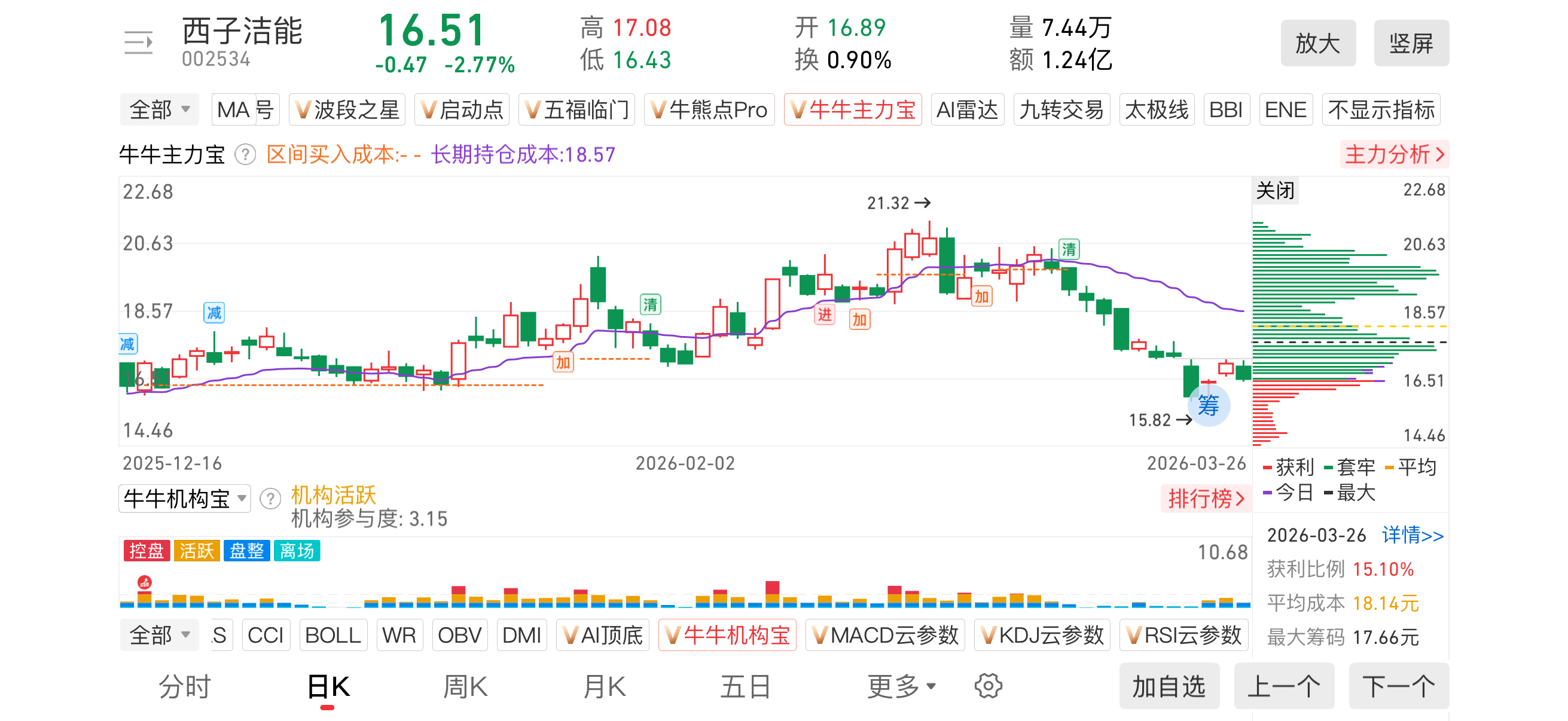View chip 详情>> details
The height and width of the screenshot is (721, 1568).
[x=1411, y=536]
